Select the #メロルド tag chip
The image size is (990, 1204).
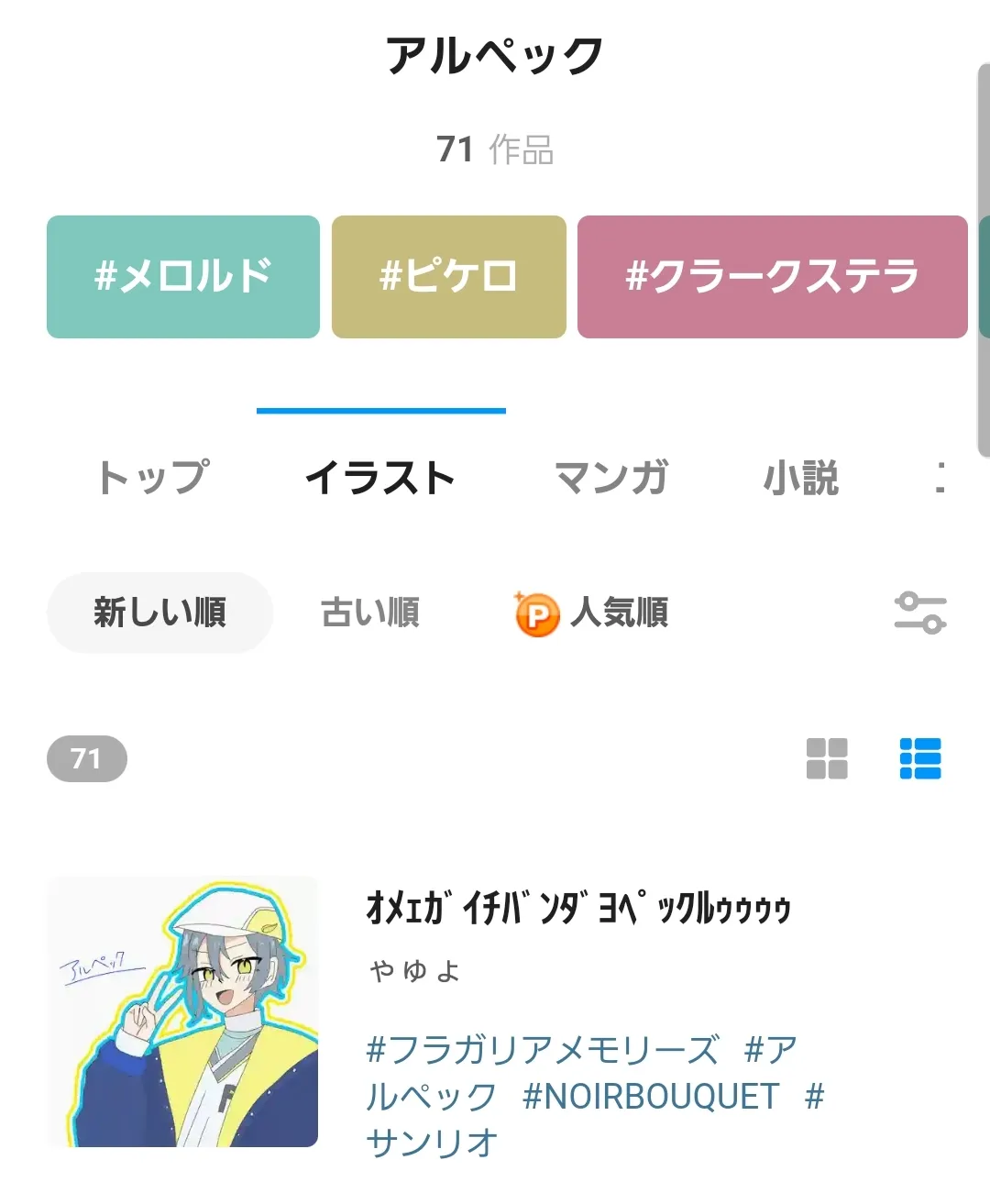pyautogui.click(x=183, y=277)
